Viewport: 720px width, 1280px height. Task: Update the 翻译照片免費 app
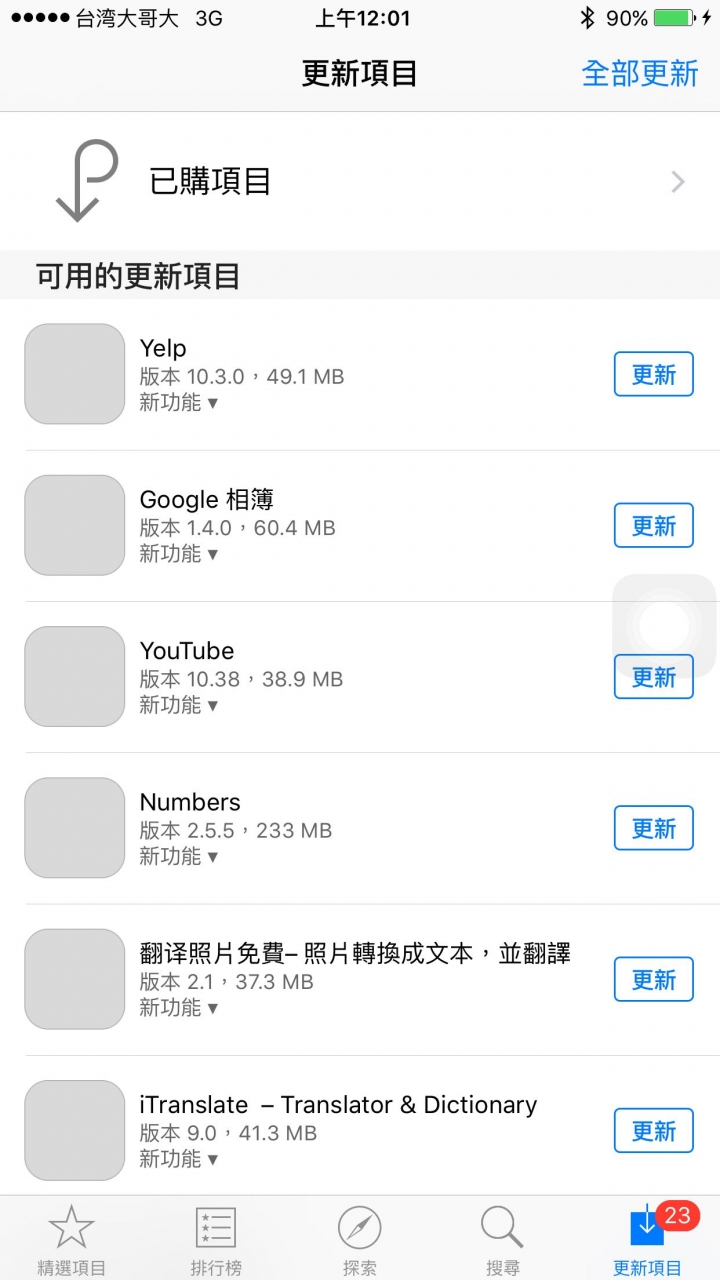pos(653,979)
